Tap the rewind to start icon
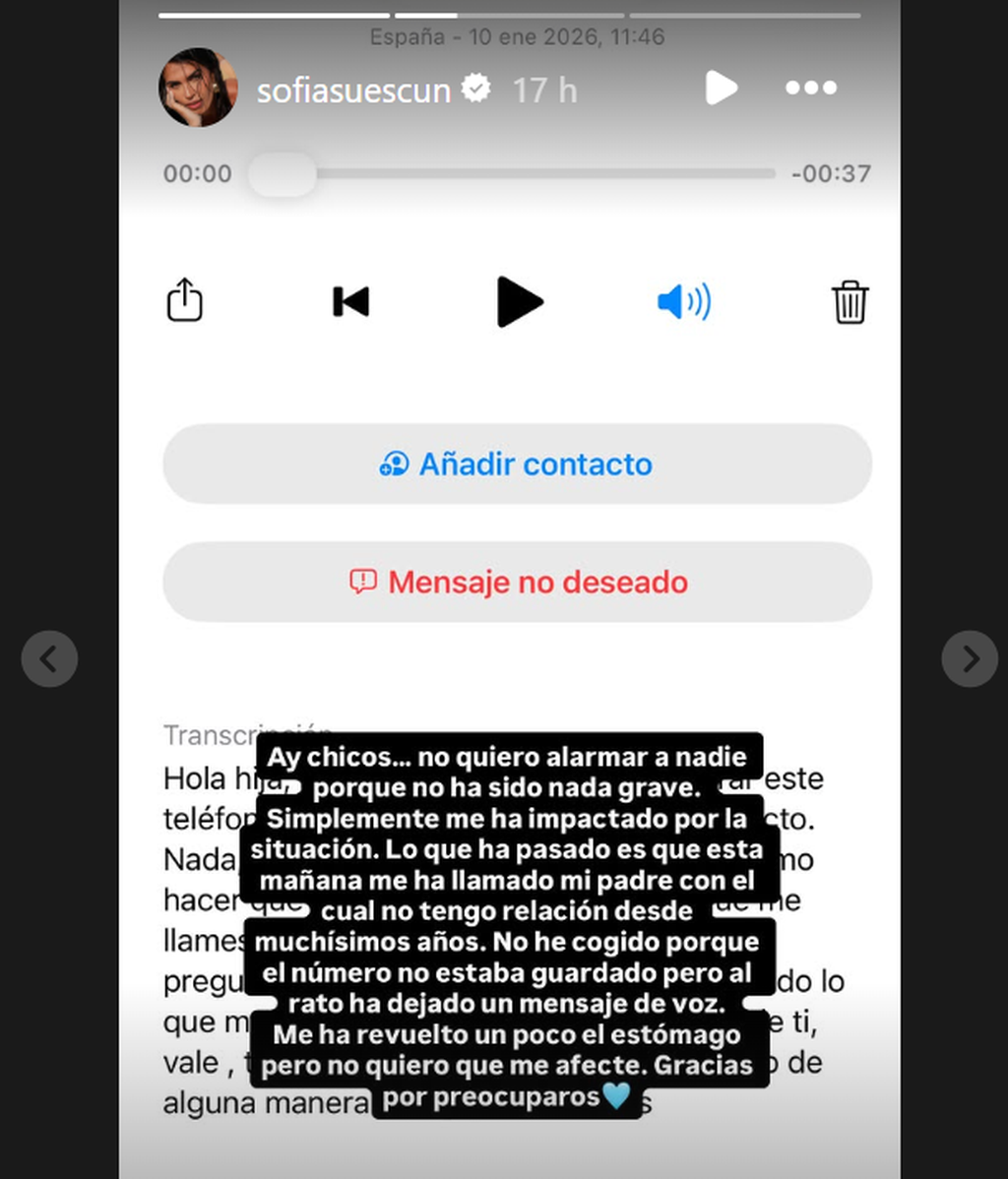Viewport: 1008px width, 1179px height. point(350,302)
